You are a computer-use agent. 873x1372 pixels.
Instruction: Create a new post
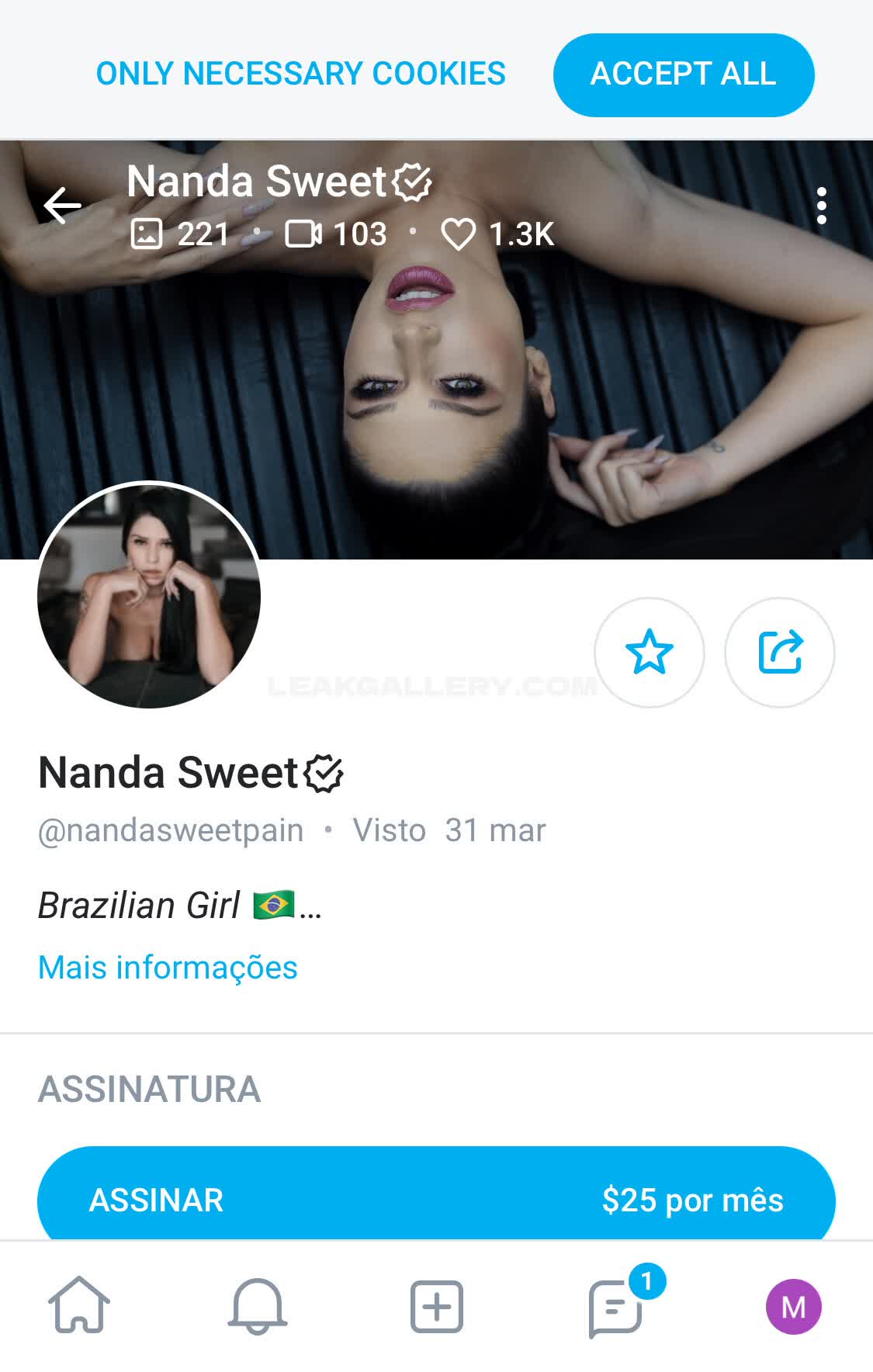(436, 1306)
